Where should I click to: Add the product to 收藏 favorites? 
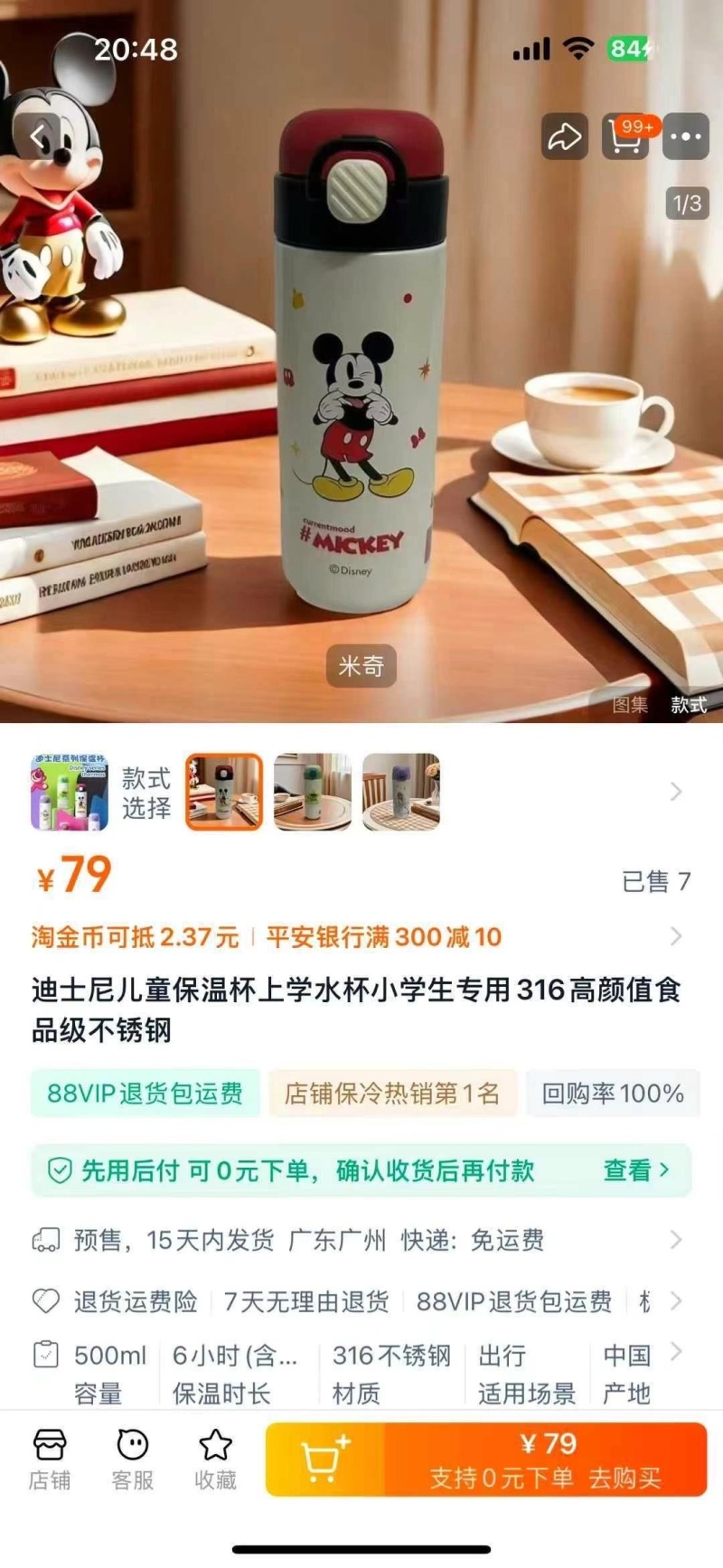(x=215, y=1459)
